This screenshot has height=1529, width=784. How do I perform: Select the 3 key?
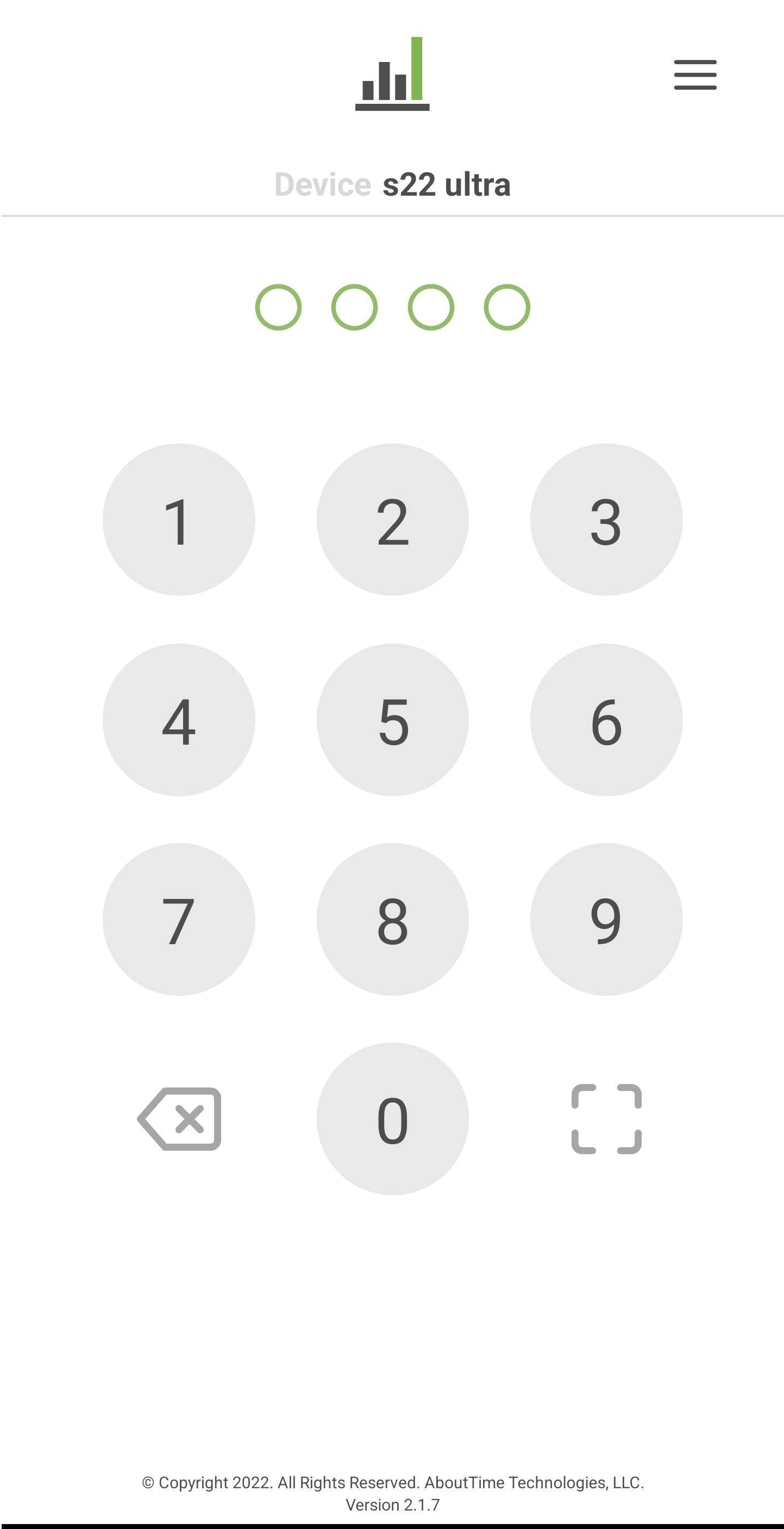click(x=606, y=520)
